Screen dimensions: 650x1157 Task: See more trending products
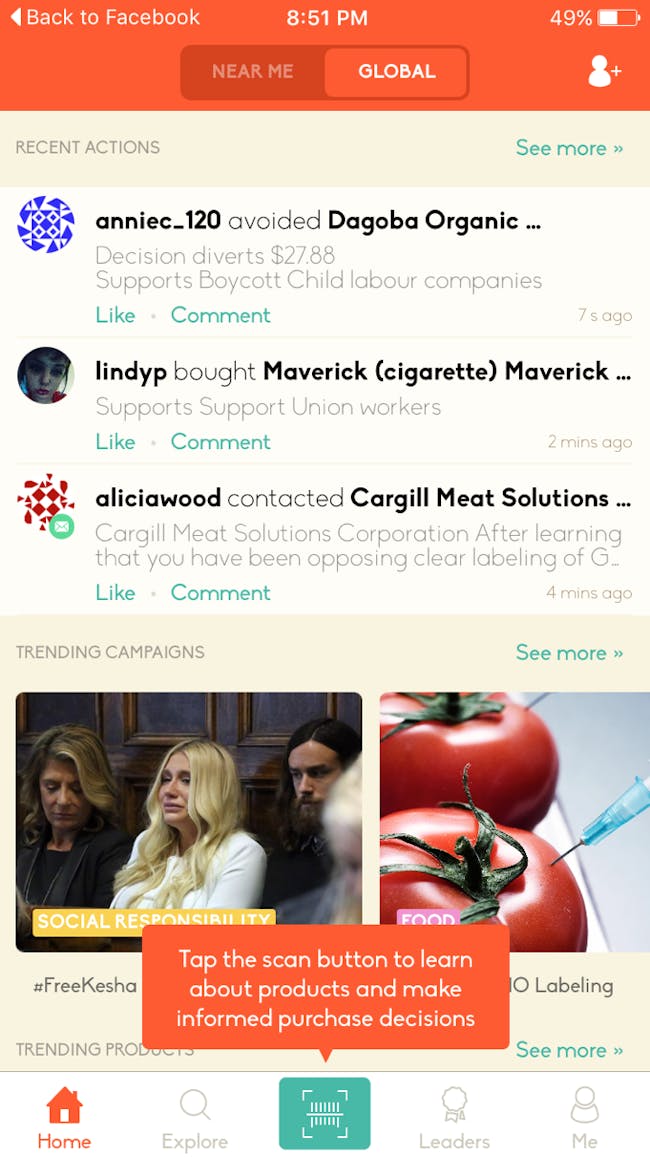[x=569, y=1050]
